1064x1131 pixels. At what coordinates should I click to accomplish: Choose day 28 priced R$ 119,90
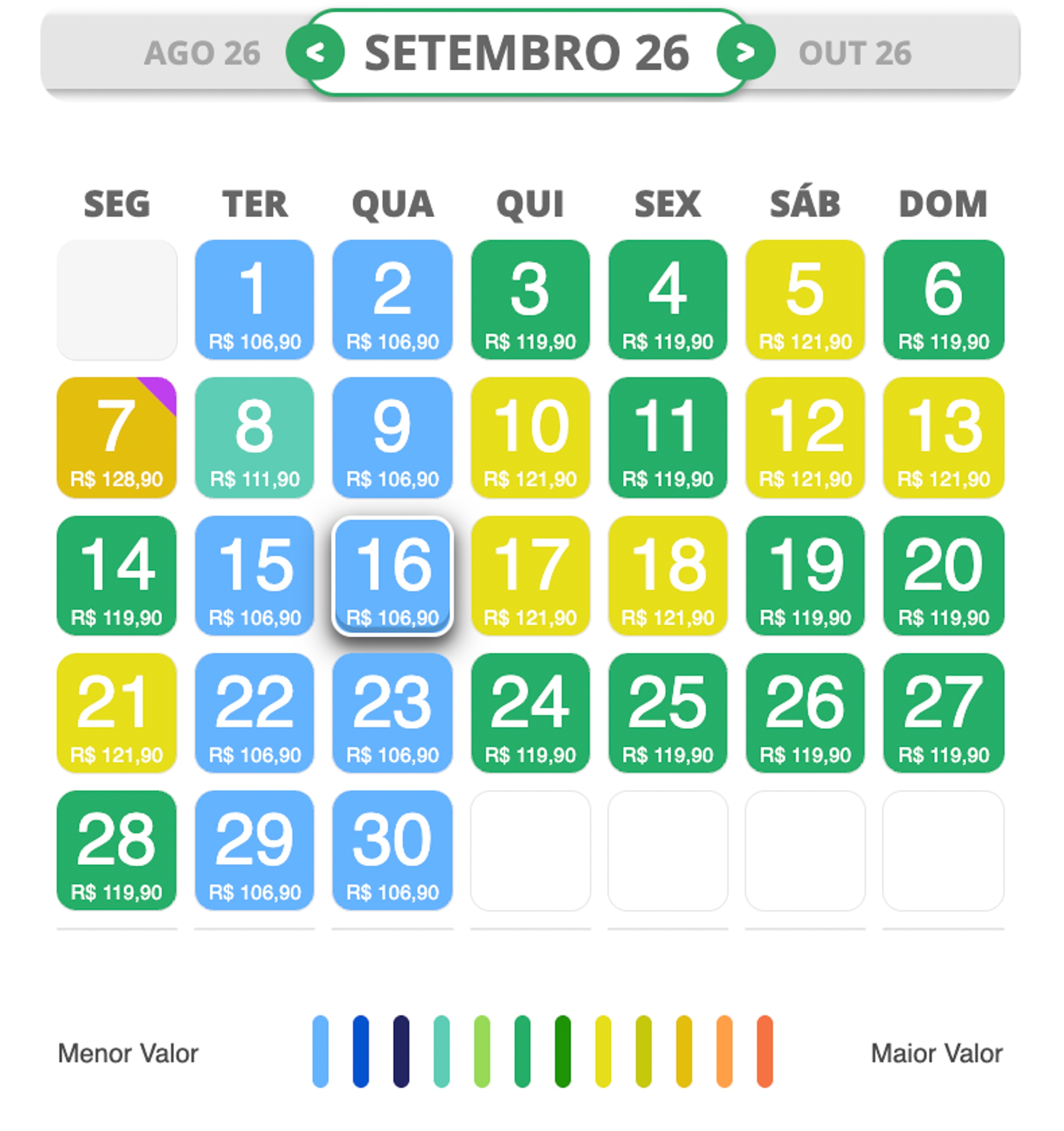point(116,851)
